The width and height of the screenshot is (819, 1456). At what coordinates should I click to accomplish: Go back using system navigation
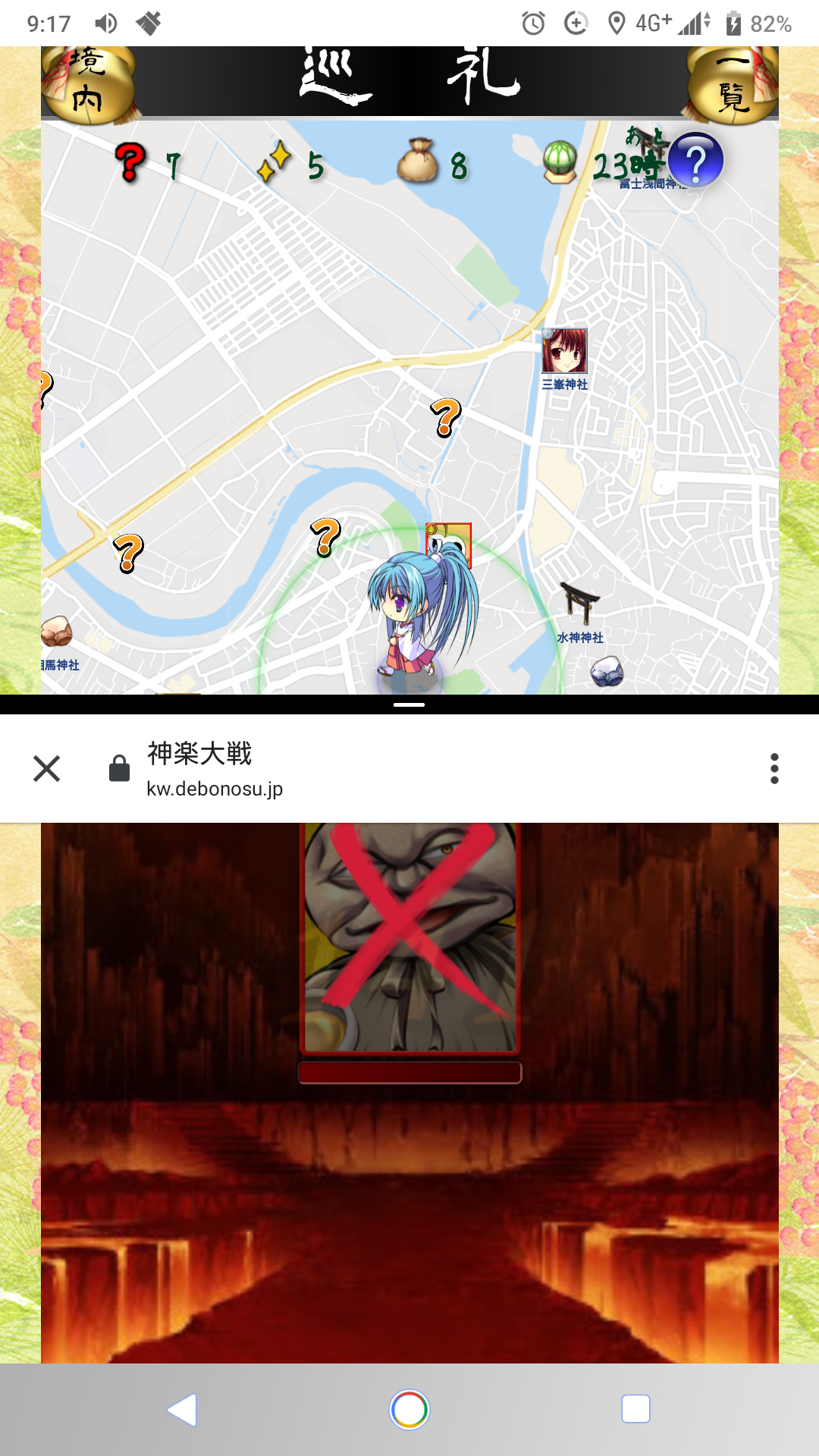click(x=183, y=1410)
